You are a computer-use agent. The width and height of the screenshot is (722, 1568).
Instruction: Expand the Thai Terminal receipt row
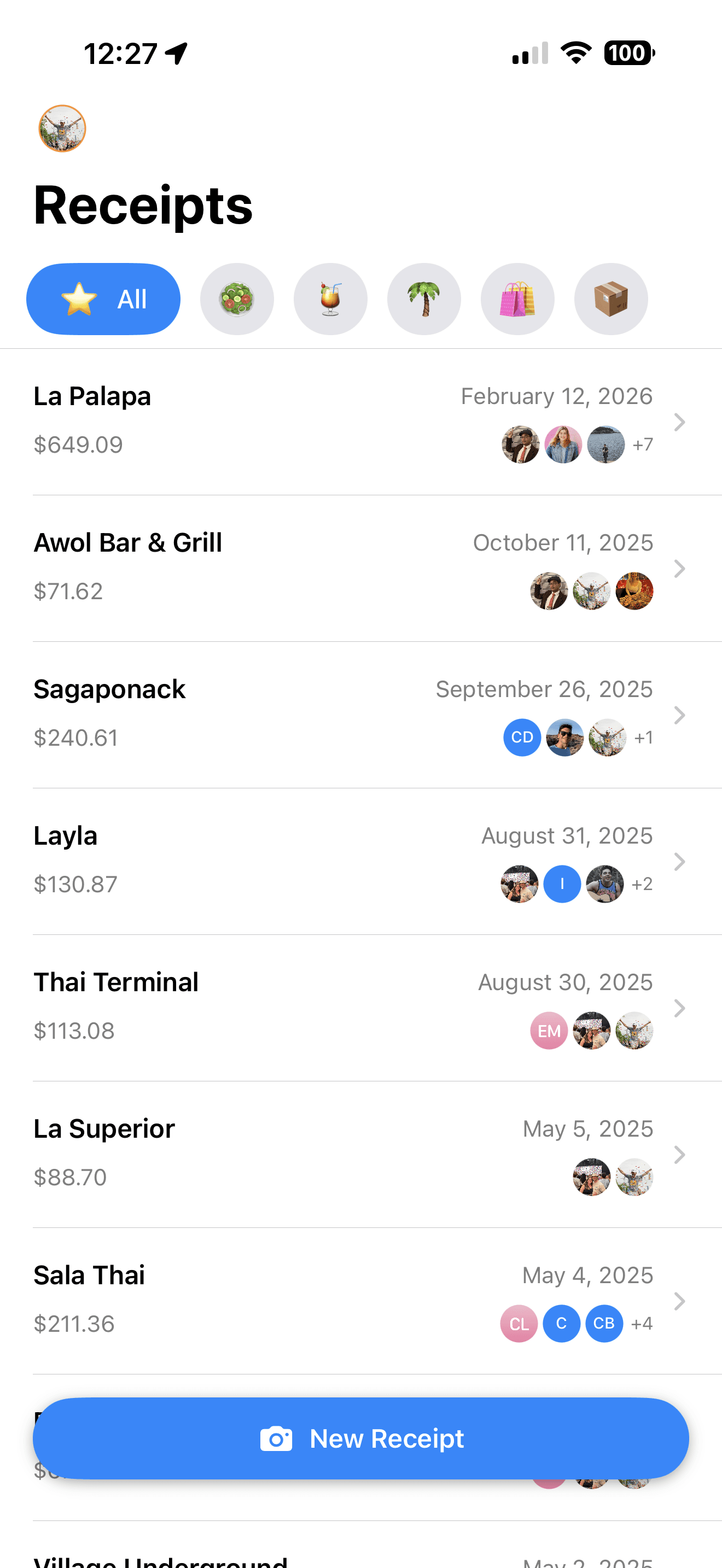click(x=679, y=1008)
